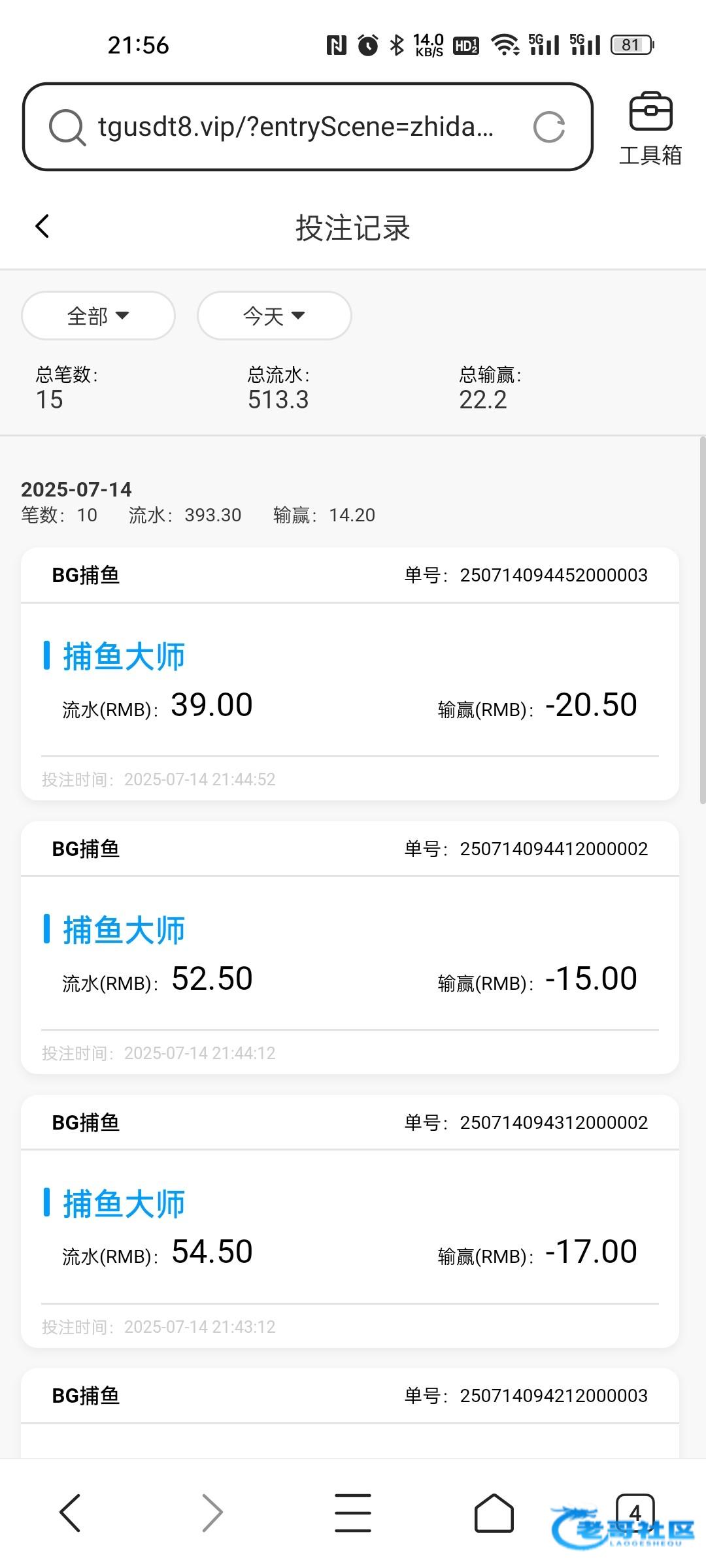Open bet record ending in 312000002
The width and height of the screenshot is (706, 1568).
350,1221
